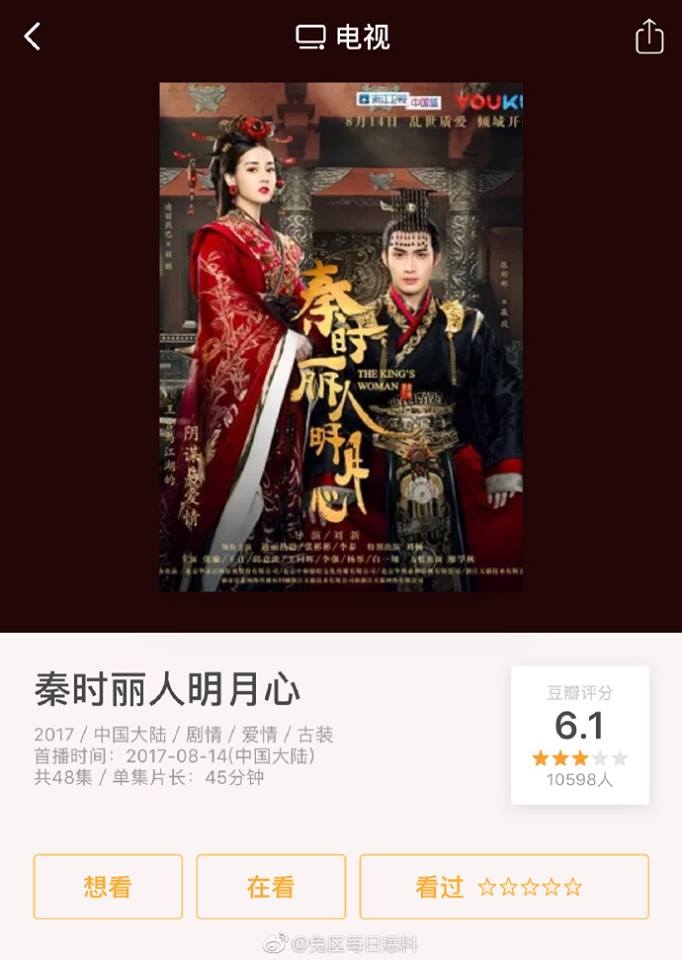The height and width of the screenshot is (960, 682).
Task: Mark the show as 在看
Action: (270, 886)
